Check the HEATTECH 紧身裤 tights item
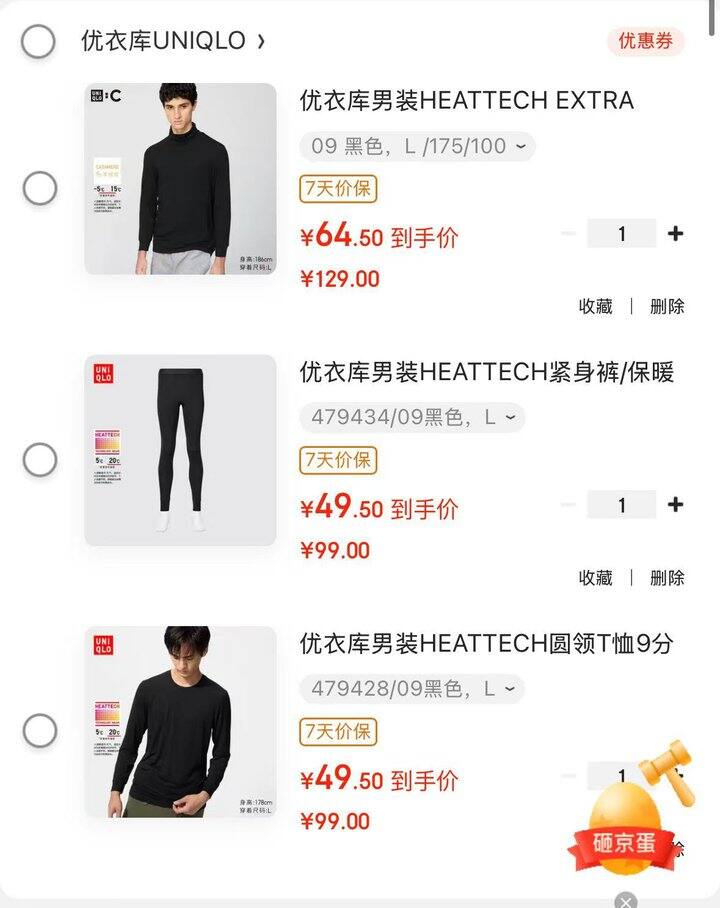The height and width of the screenshot is (908, 720). coord(41,461)
